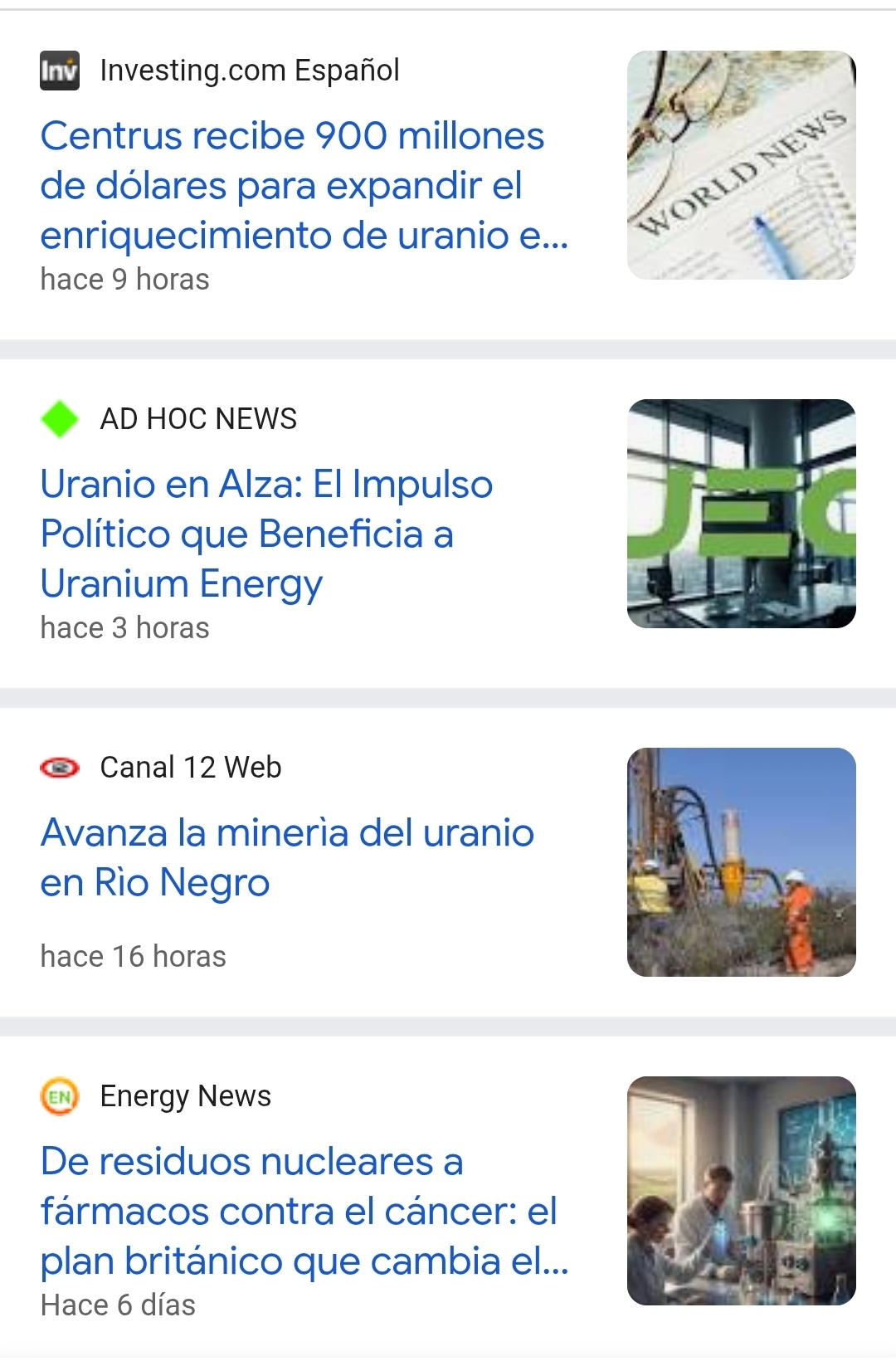Click the Investing.com Español source name
Image resolution: width=896 pixels, height=1361 pixels.
coord(249,70)
